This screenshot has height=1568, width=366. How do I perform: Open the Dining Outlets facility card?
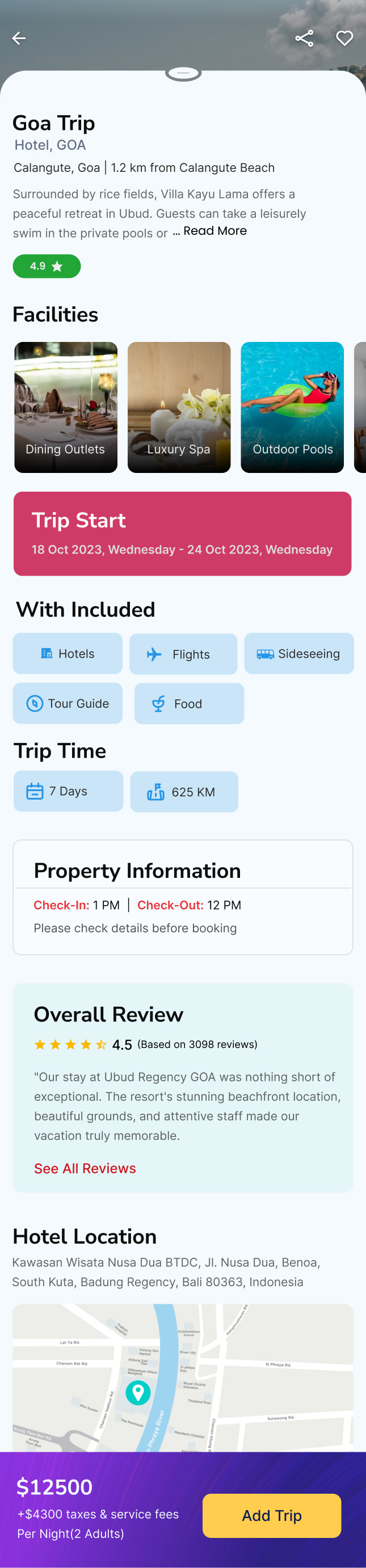(66, 407)
